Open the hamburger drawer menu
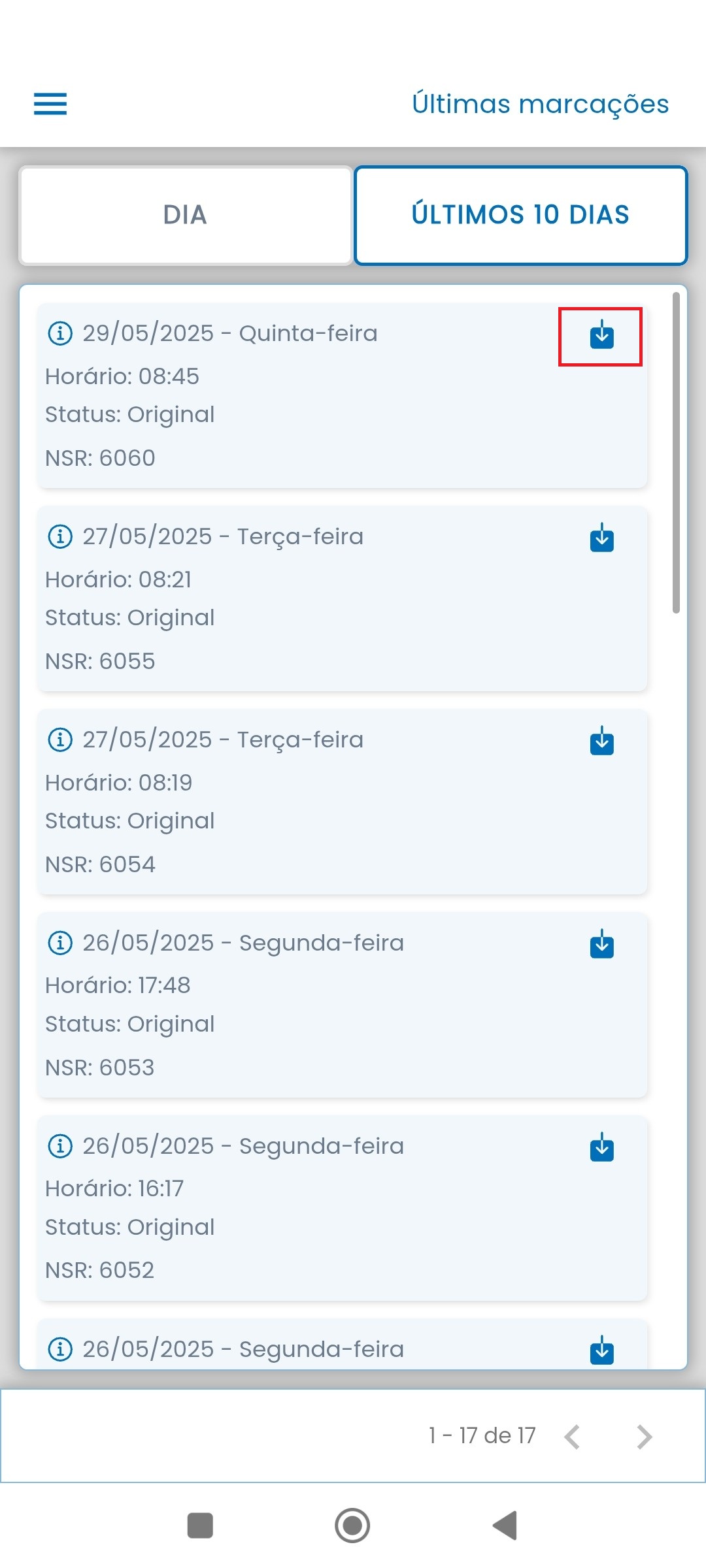706x1568 pixels. coord(50,104)
